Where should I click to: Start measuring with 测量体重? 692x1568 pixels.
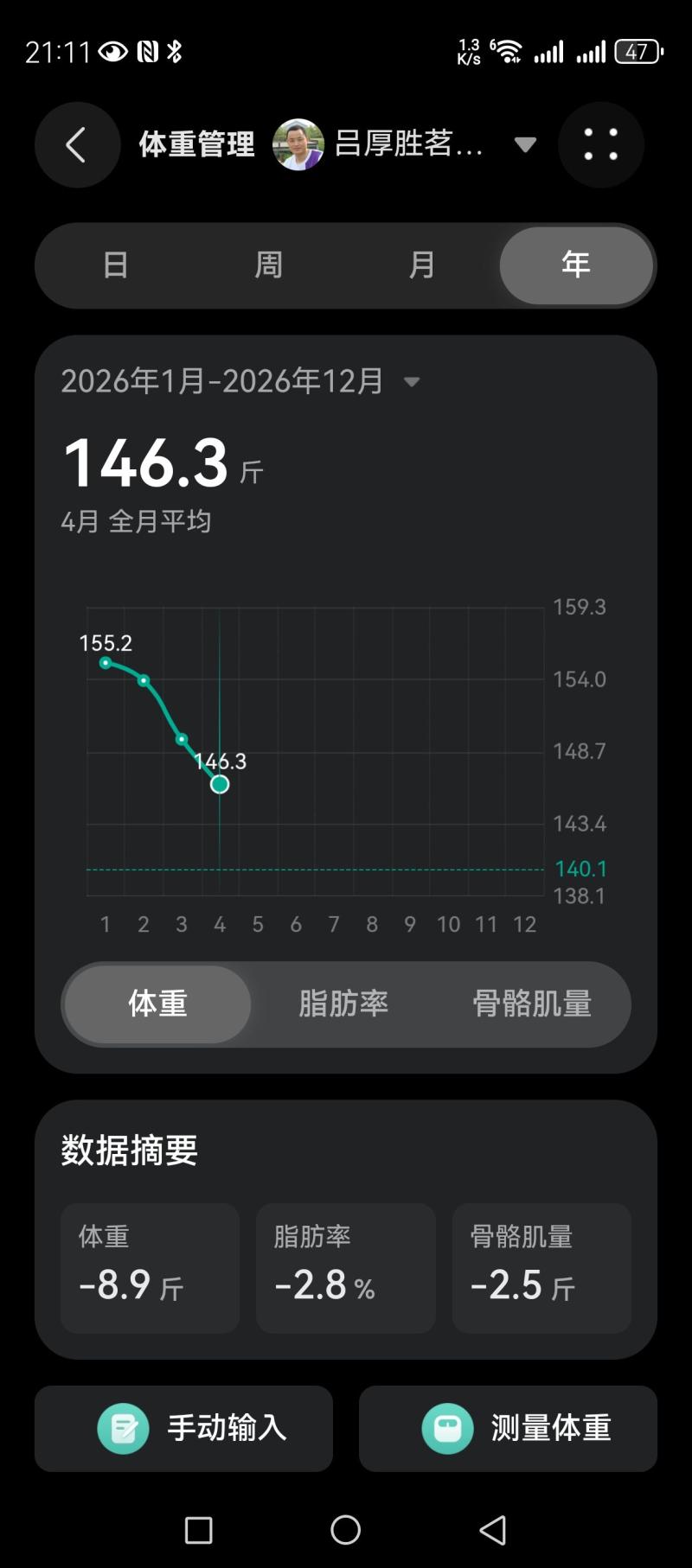pos(508,1428)
